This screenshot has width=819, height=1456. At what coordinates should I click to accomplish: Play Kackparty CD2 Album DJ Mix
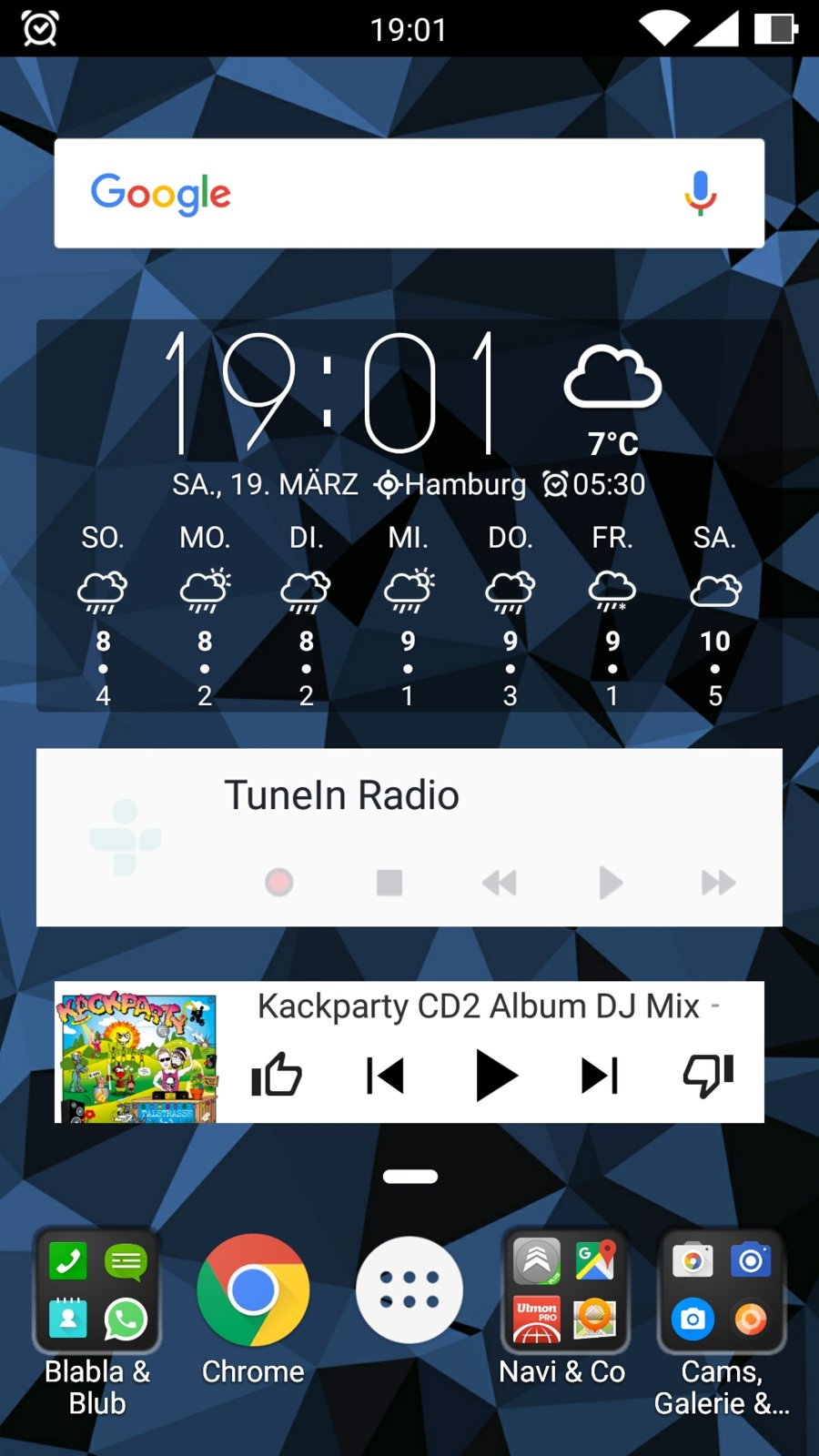pyautogui.click(x=496, y=1076)
